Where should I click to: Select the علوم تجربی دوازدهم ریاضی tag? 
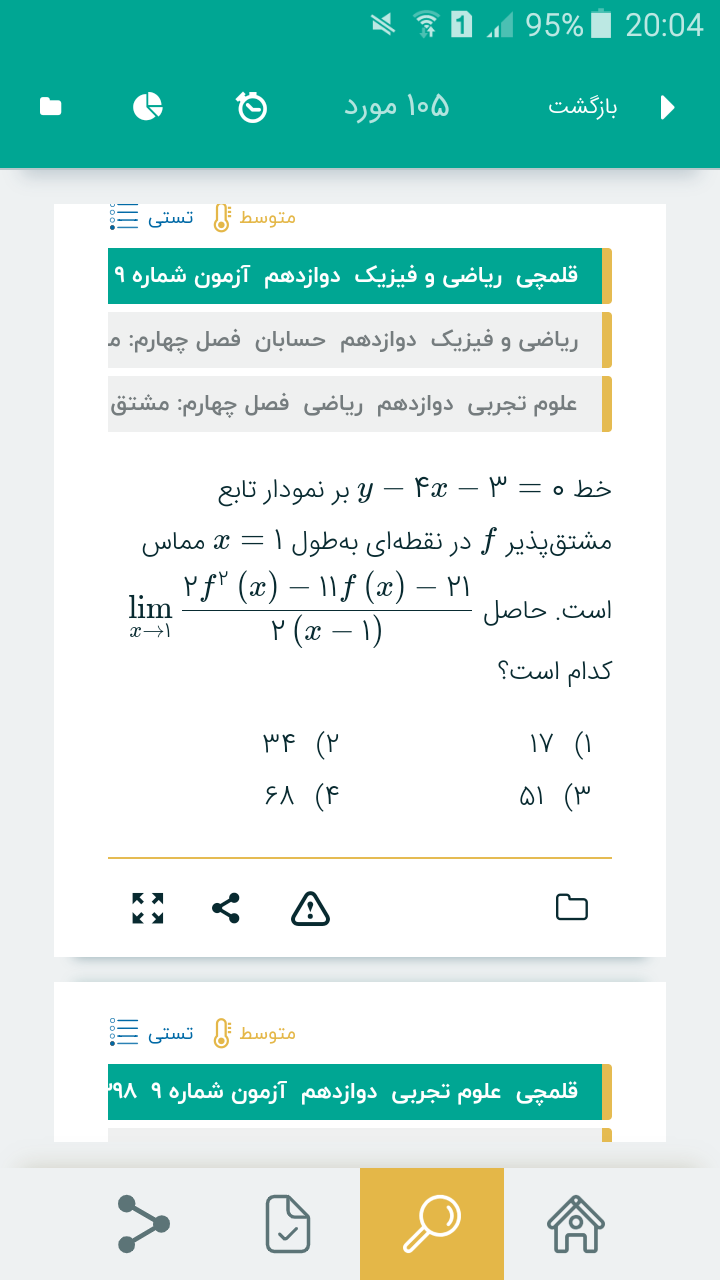[360, 404]
